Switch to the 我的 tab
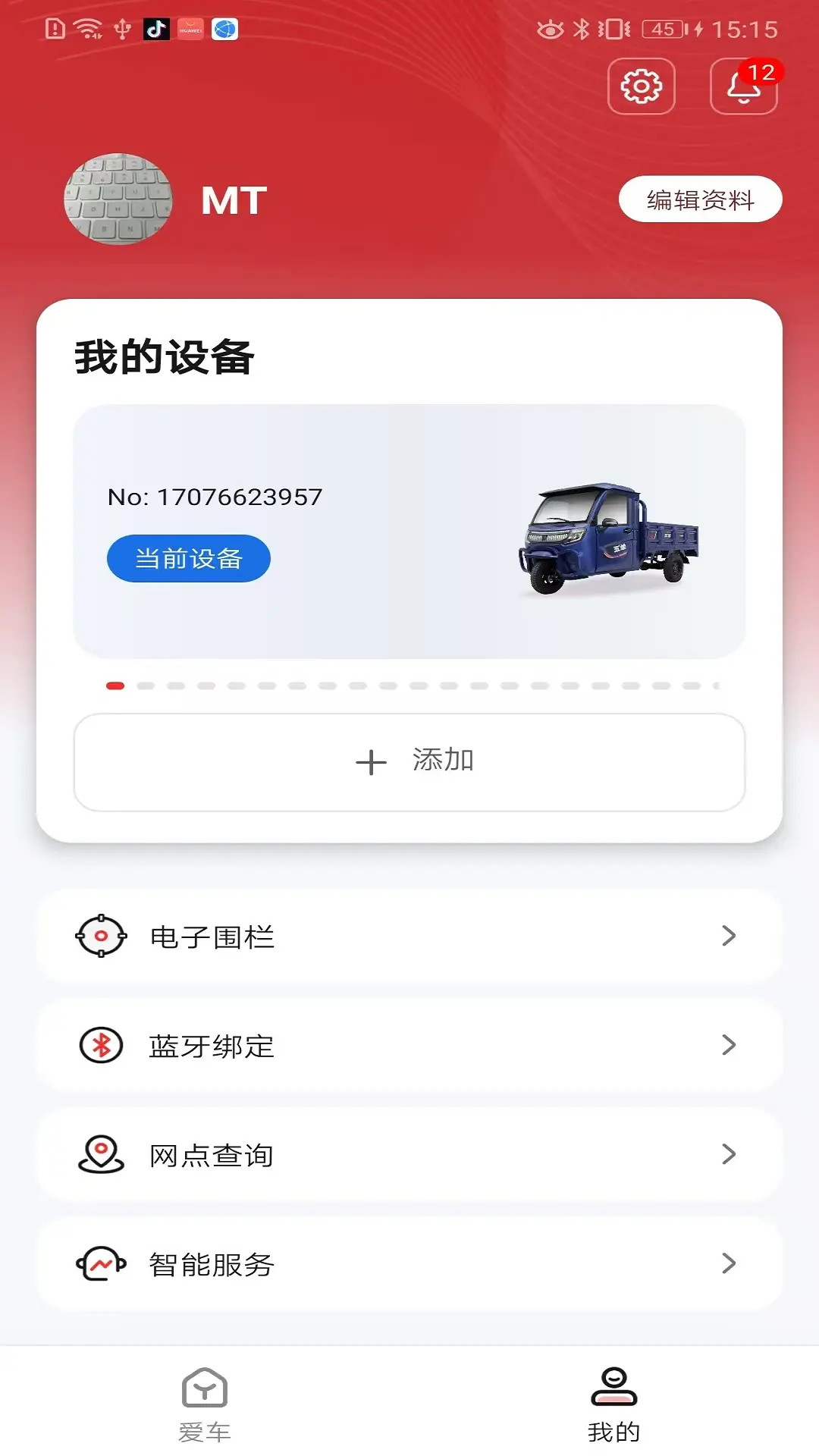 pyautogui.click(x=614, y=1410)
